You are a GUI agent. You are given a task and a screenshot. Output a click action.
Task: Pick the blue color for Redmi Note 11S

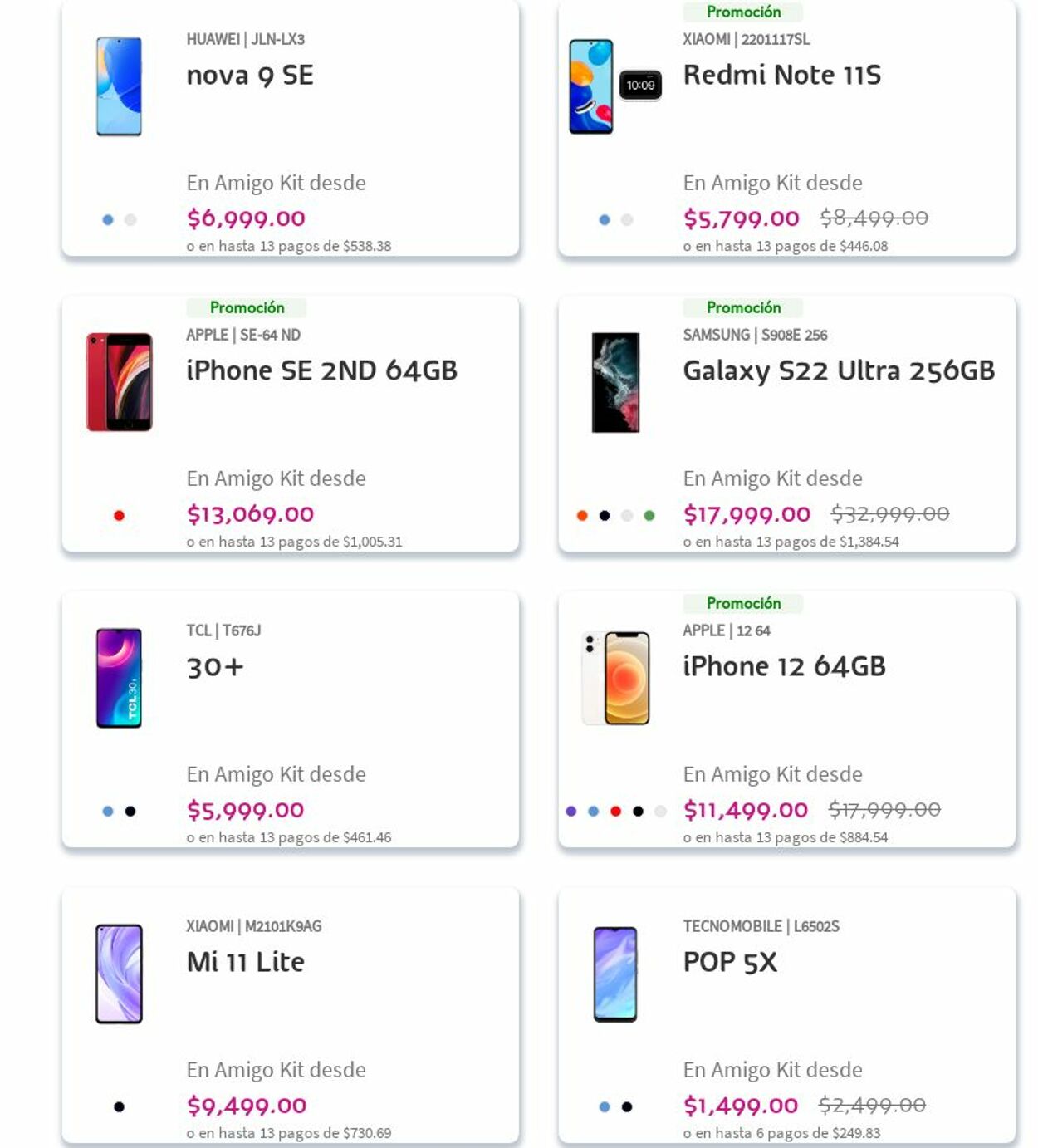pos(605,220)
